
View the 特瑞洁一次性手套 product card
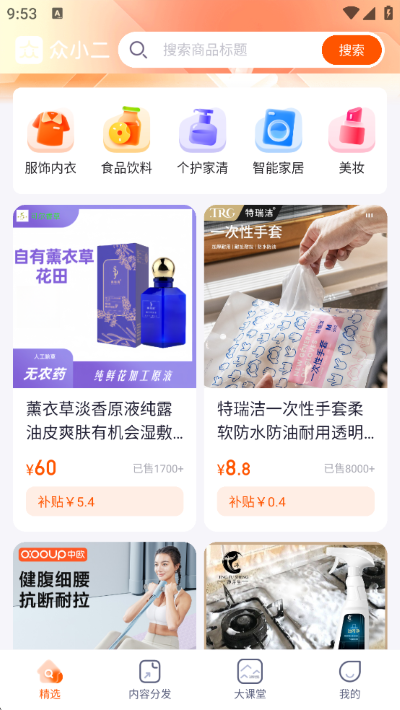point(295,368)
